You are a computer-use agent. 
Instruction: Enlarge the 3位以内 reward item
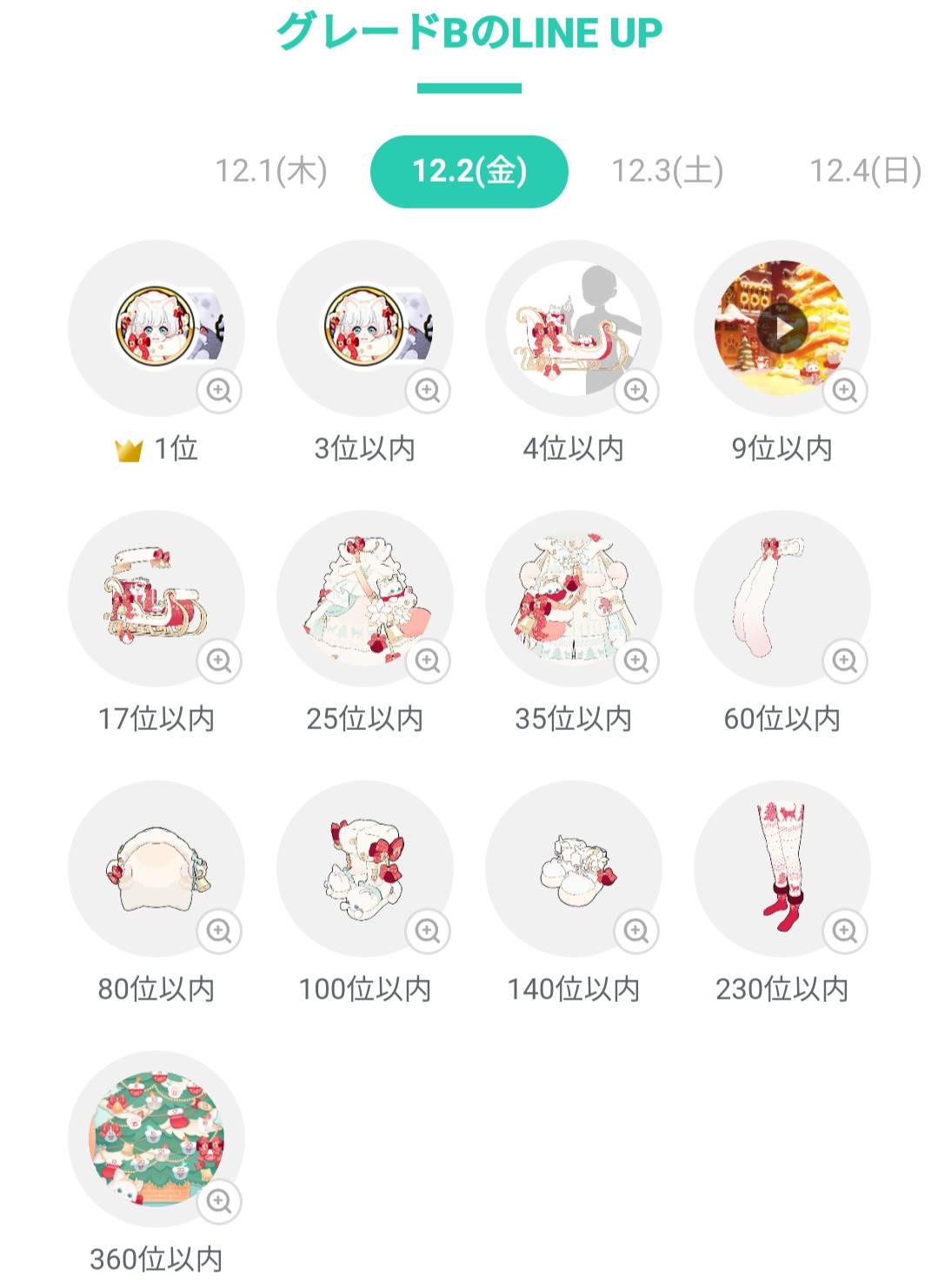428,391
